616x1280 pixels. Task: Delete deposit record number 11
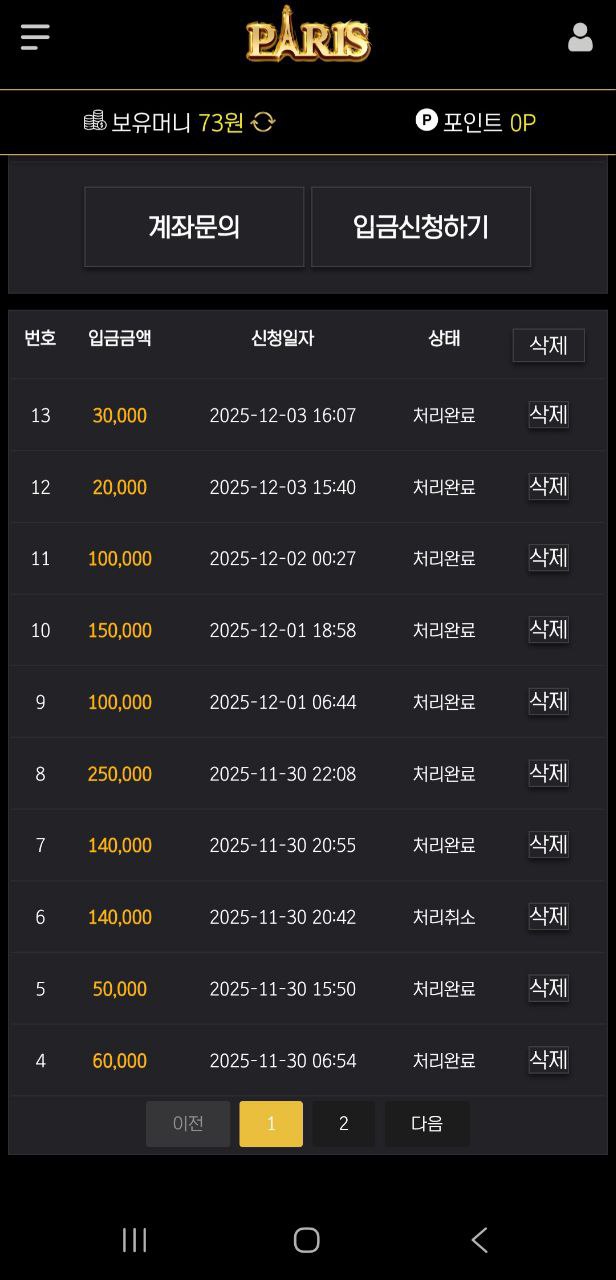coord(549,557)
